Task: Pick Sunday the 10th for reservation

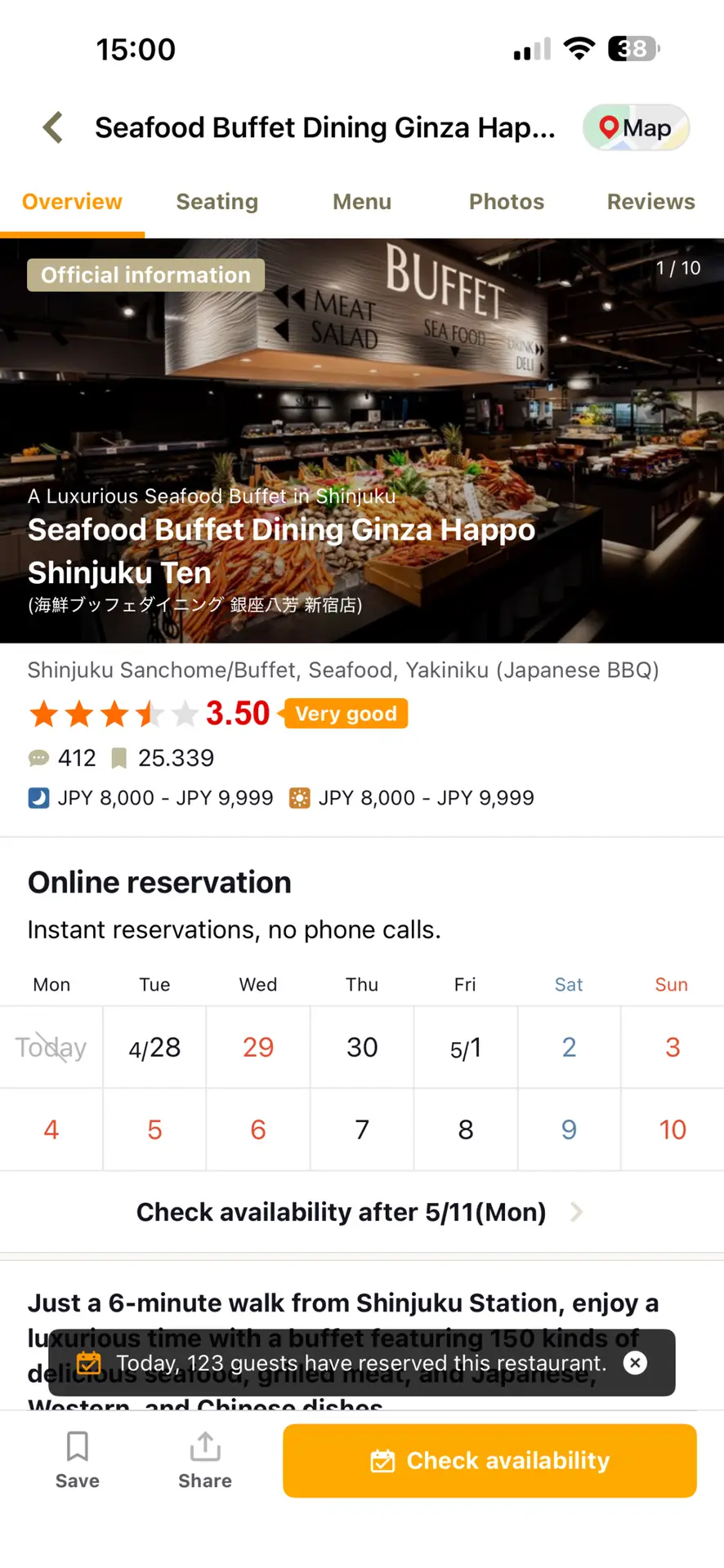Action: [673, 1130]
